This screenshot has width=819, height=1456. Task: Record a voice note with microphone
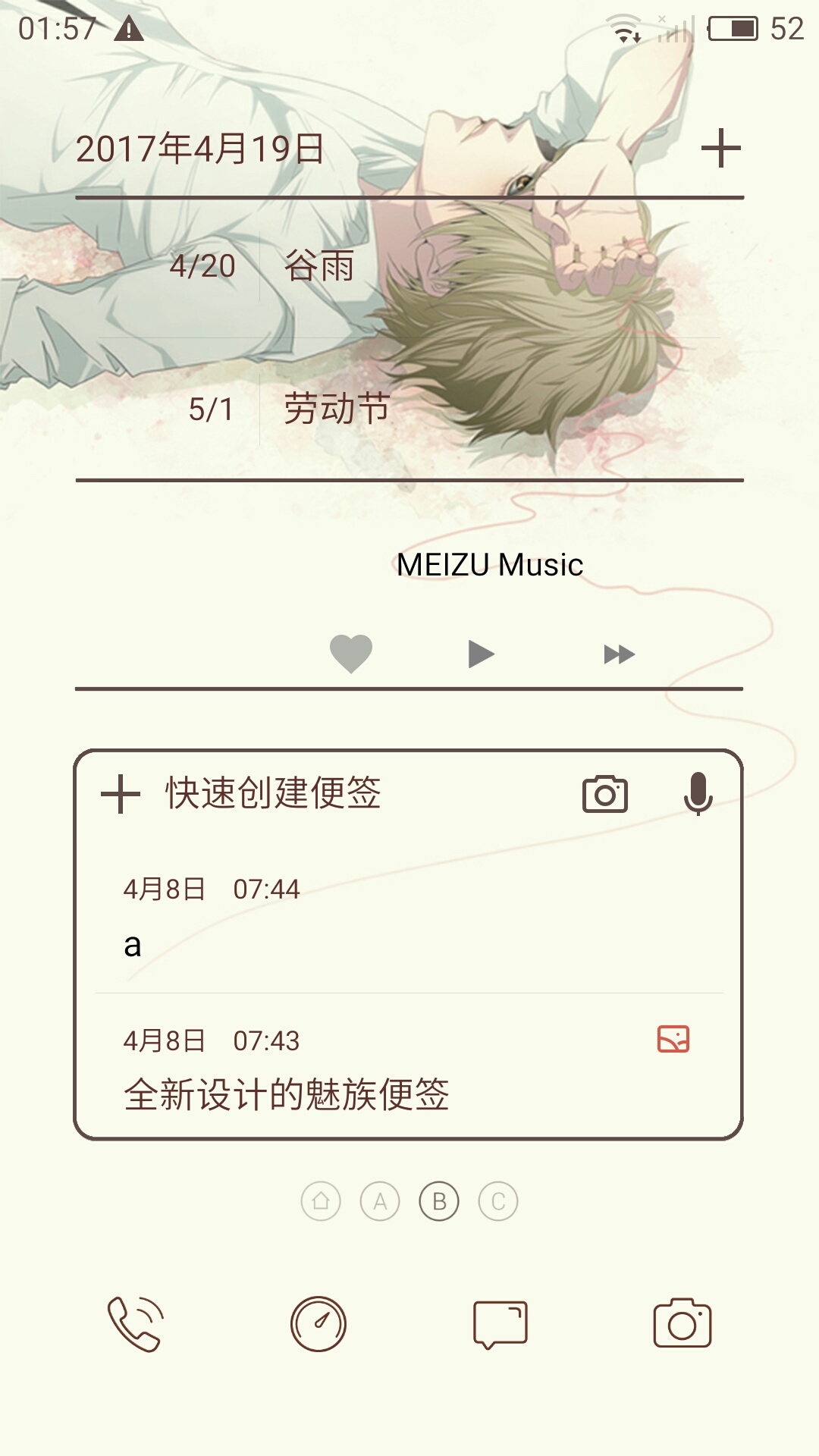click(x=698, y=794)
